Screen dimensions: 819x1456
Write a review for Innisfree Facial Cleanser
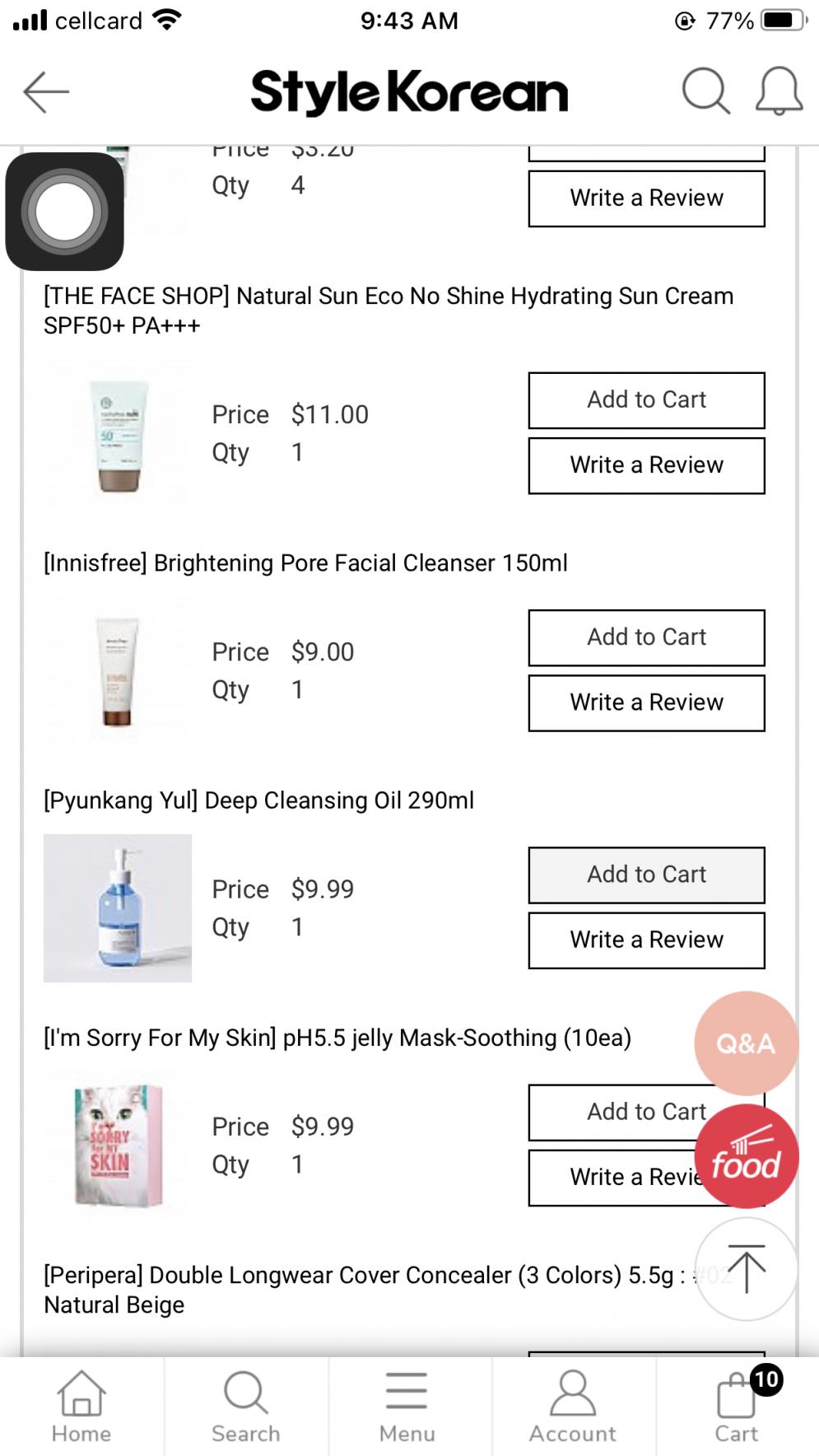[x=646, y=702]
